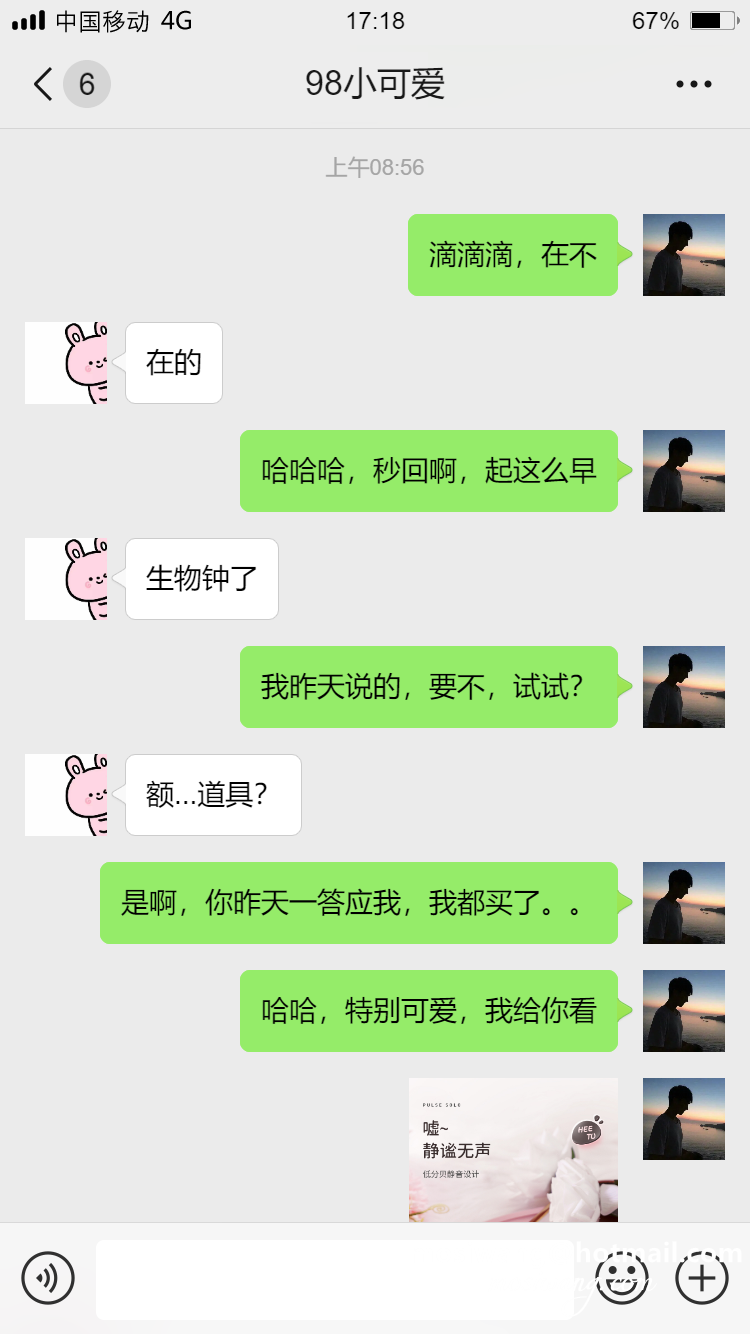The image size is (750, 1334).
Task: Tap the battery indicator in the status bar
Action: [x=712, y=20]
